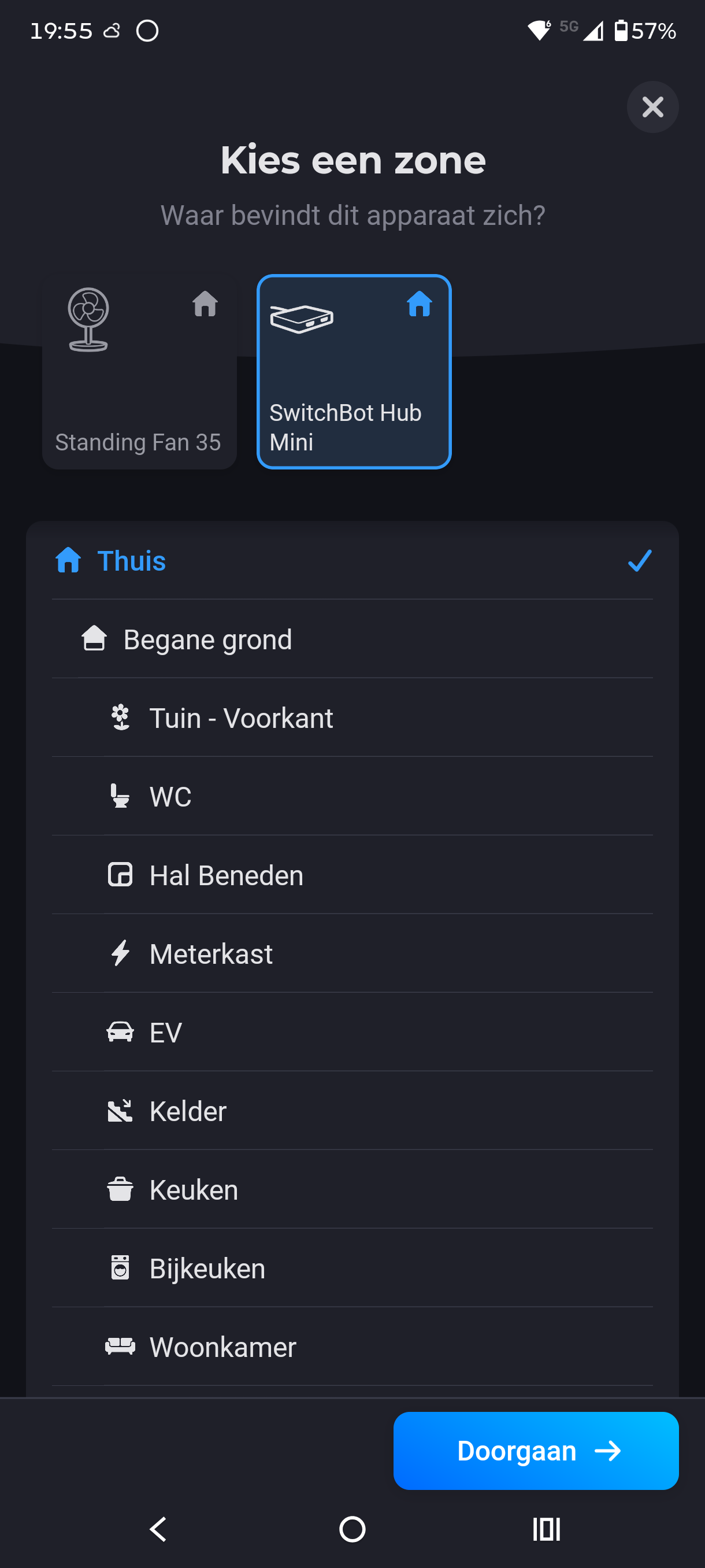The image size is (705, 1568).
Task: Select the Meterkast zone
Action: pos(352,953)
